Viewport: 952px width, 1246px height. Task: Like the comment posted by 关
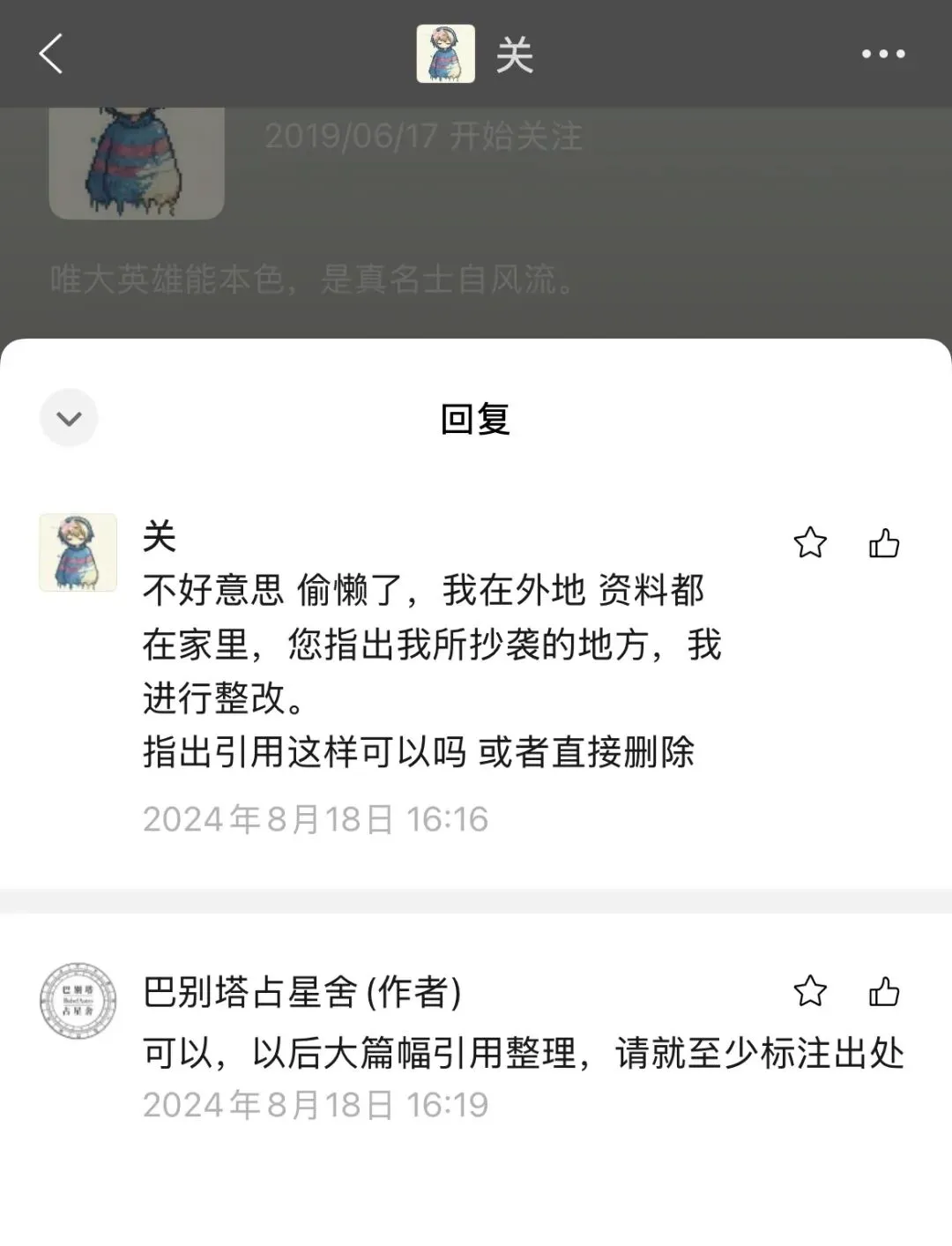pyautogui.click(x=884, y=543)
